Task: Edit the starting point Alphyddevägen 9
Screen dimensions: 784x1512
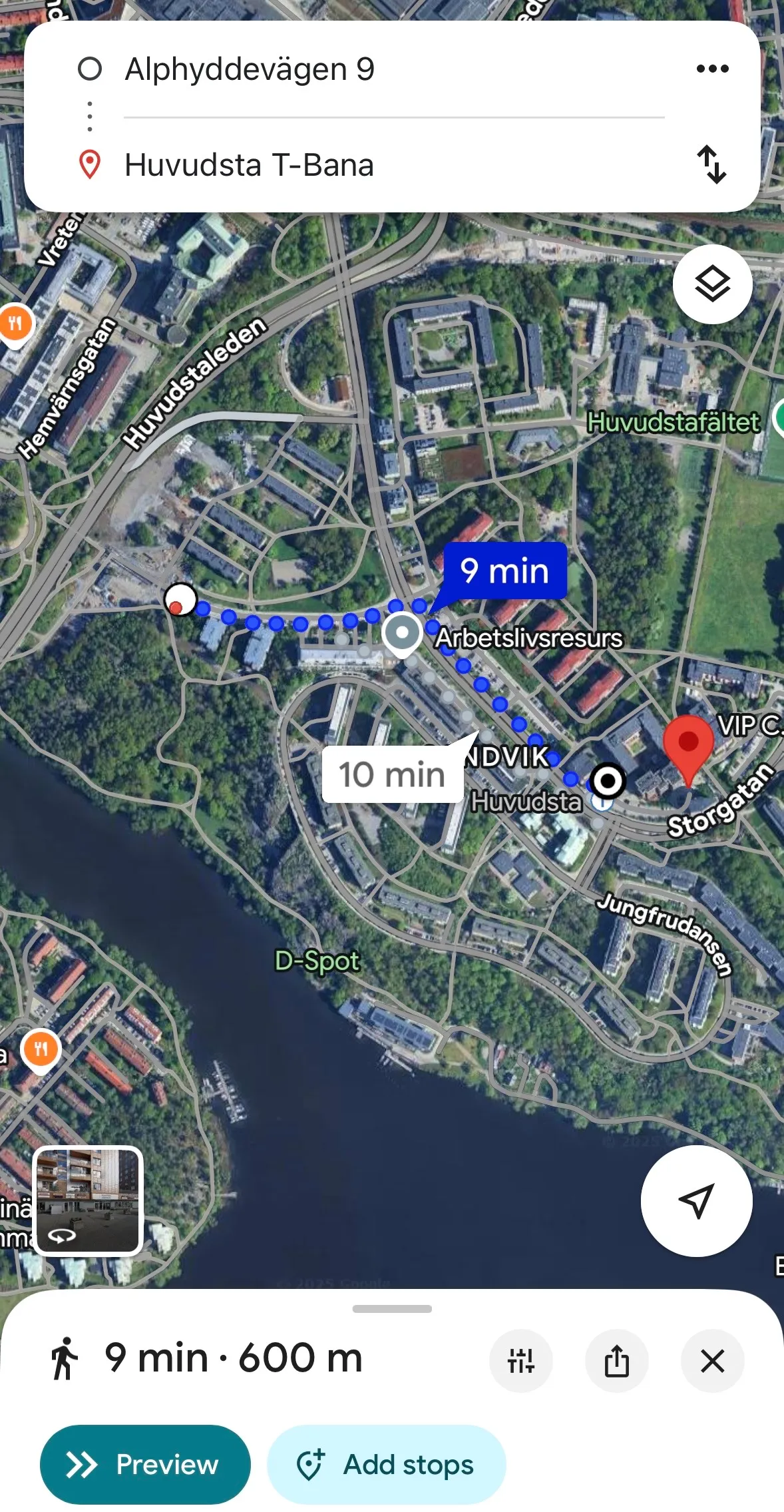Action: point(250,69)
